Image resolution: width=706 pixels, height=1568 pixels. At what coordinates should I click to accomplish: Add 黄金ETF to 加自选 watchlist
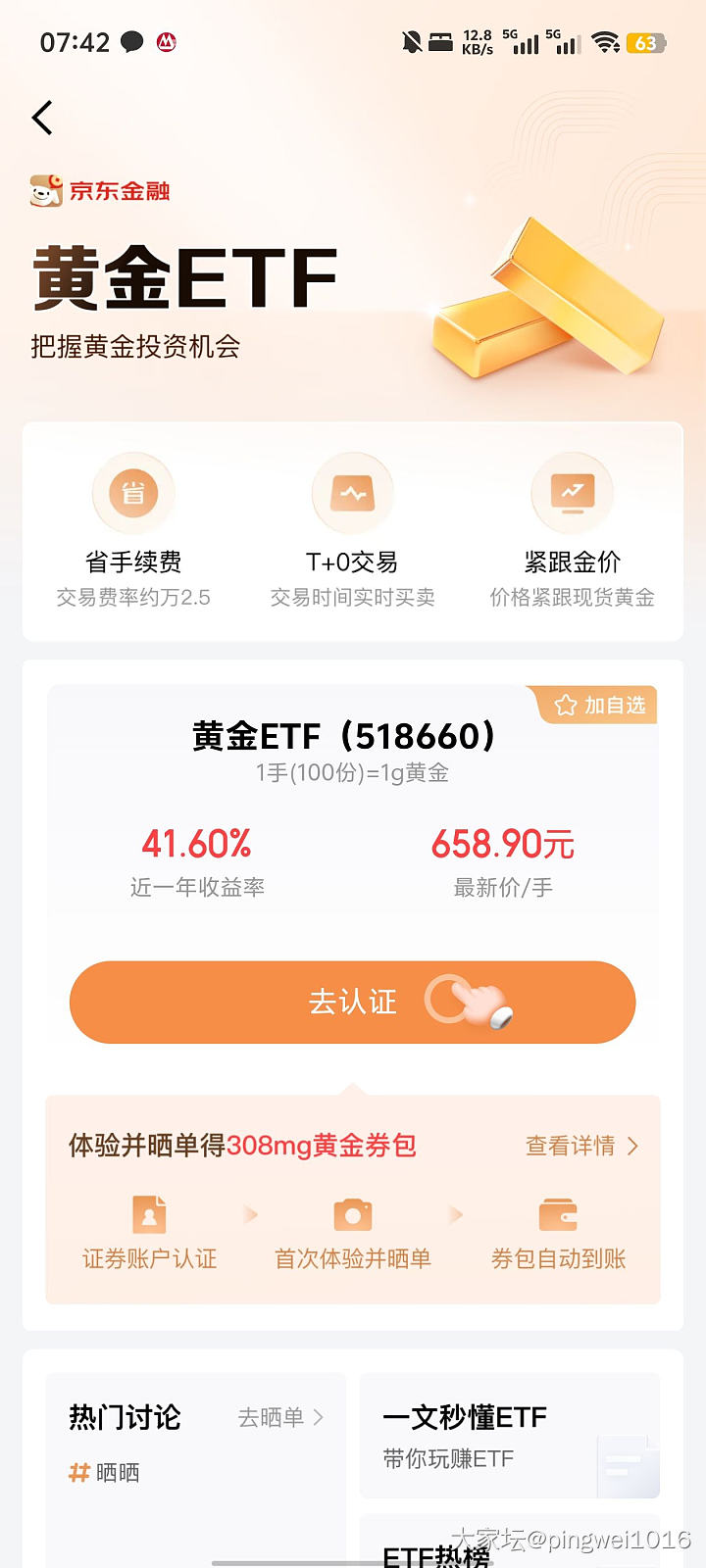pos(599,706)
